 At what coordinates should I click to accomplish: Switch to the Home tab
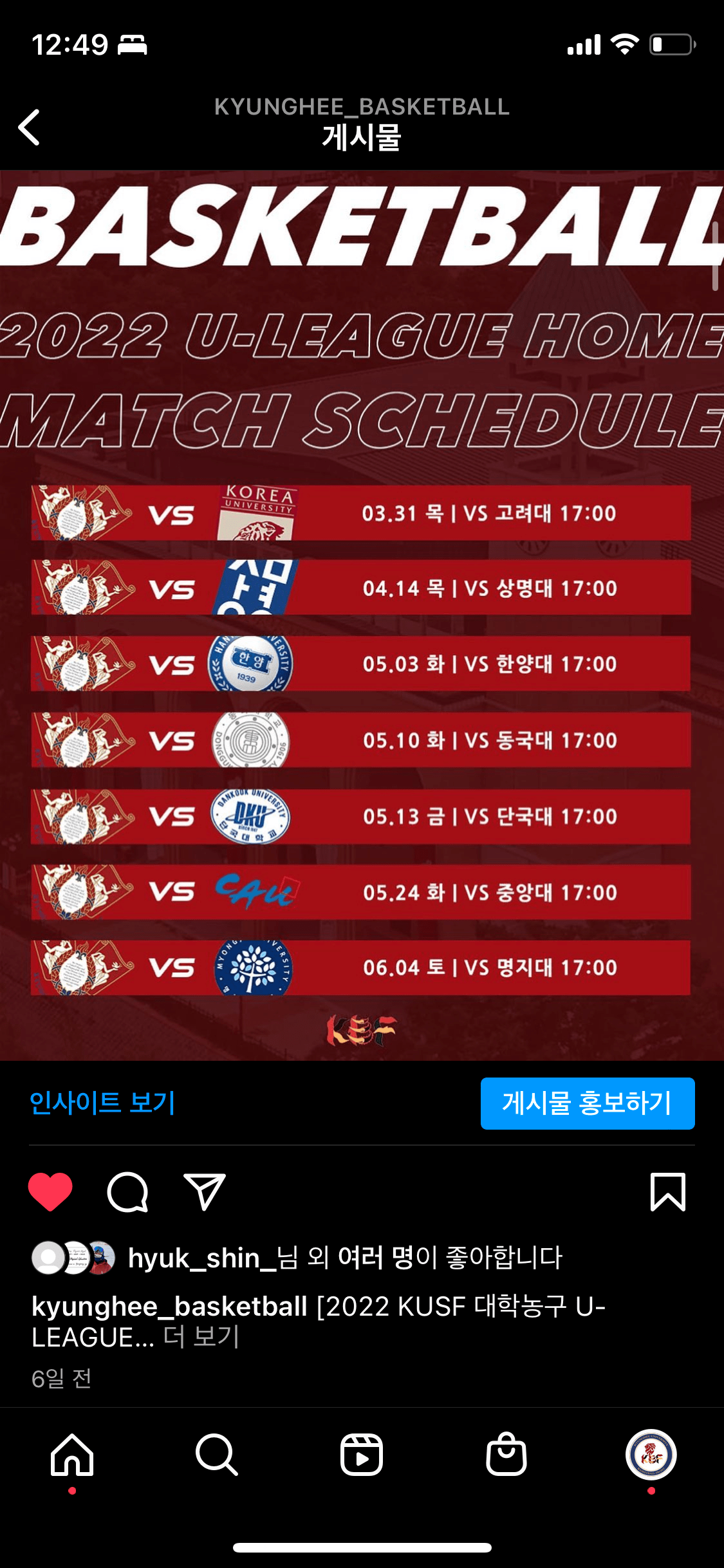(72, 1455)
